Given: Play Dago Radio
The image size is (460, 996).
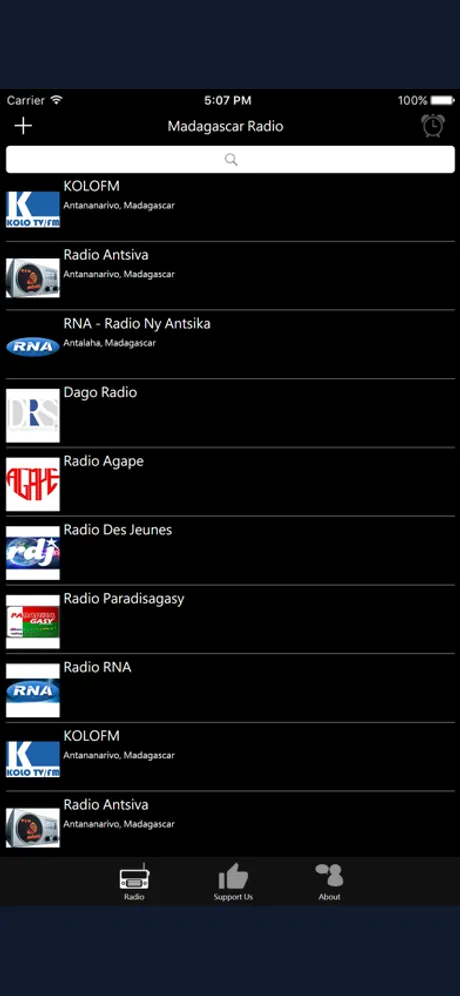Looking at the screenshot, I should pyautogui.click(x=230, y=413).
